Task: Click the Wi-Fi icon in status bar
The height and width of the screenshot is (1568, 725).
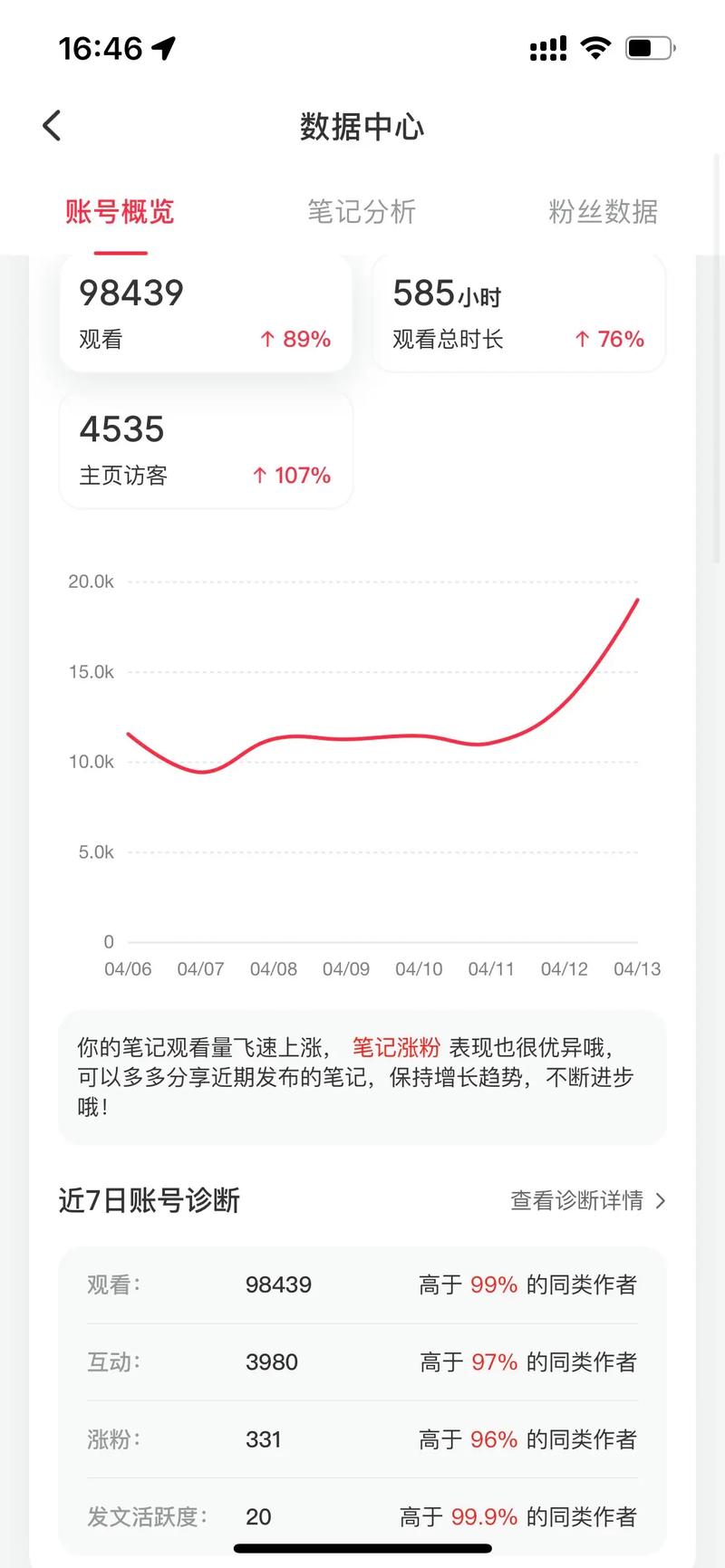Action: 595,47
